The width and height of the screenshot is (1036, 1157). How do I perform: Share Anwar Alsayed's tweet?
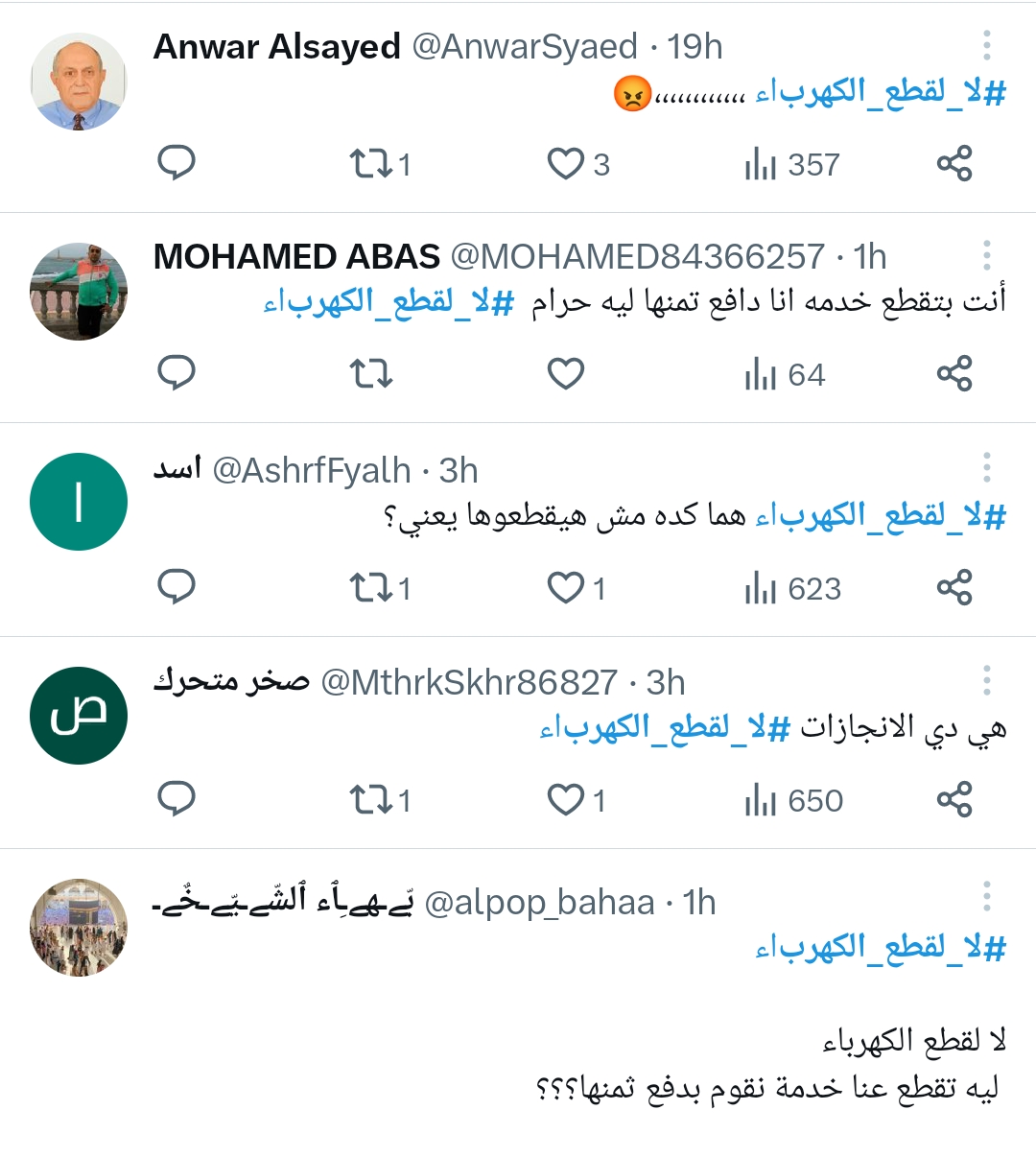(954, 164)
